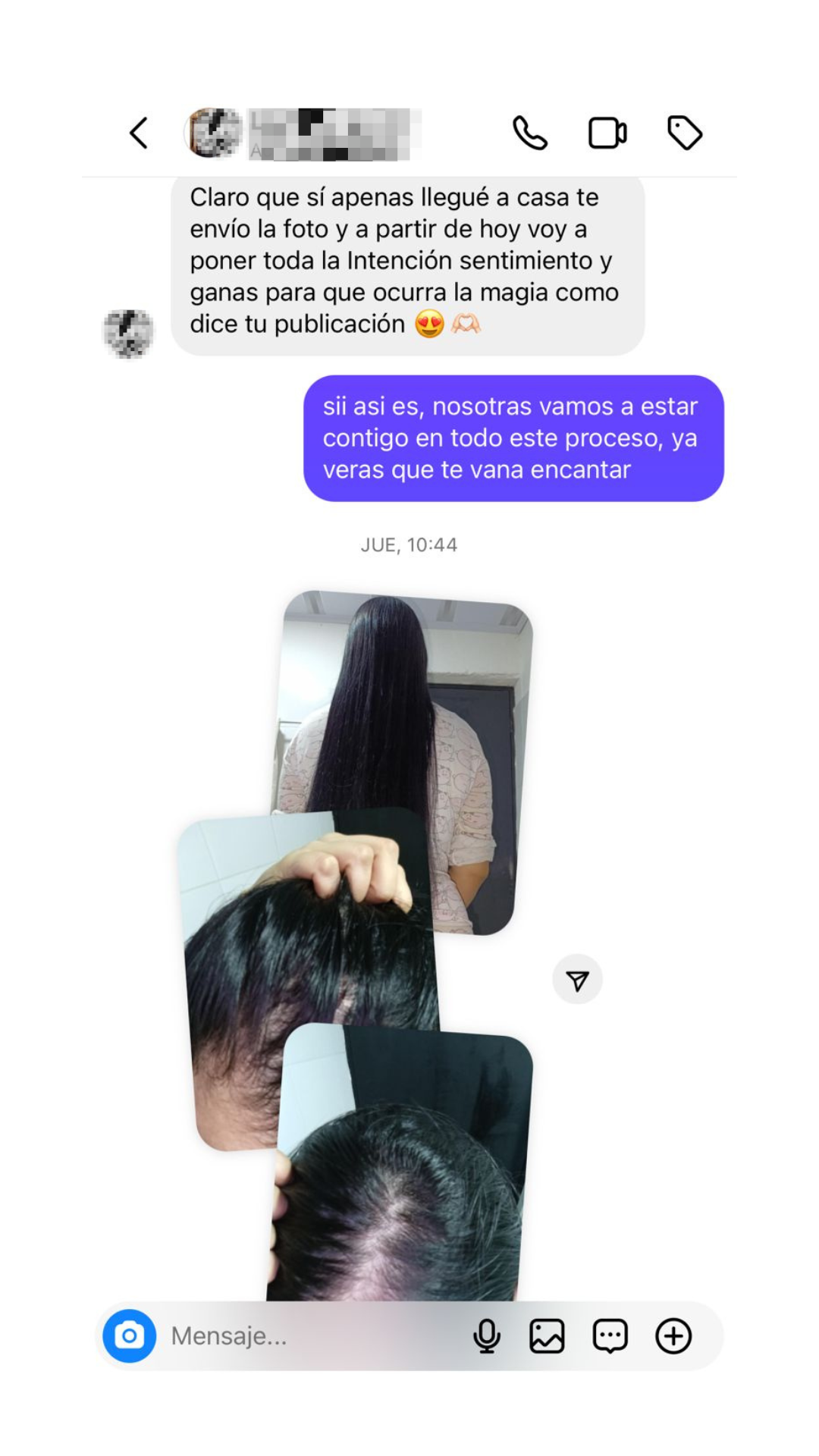Screen dimensions: 819x1456
Task: Go back to the inbox list
Action: click(x=139, y=133)
